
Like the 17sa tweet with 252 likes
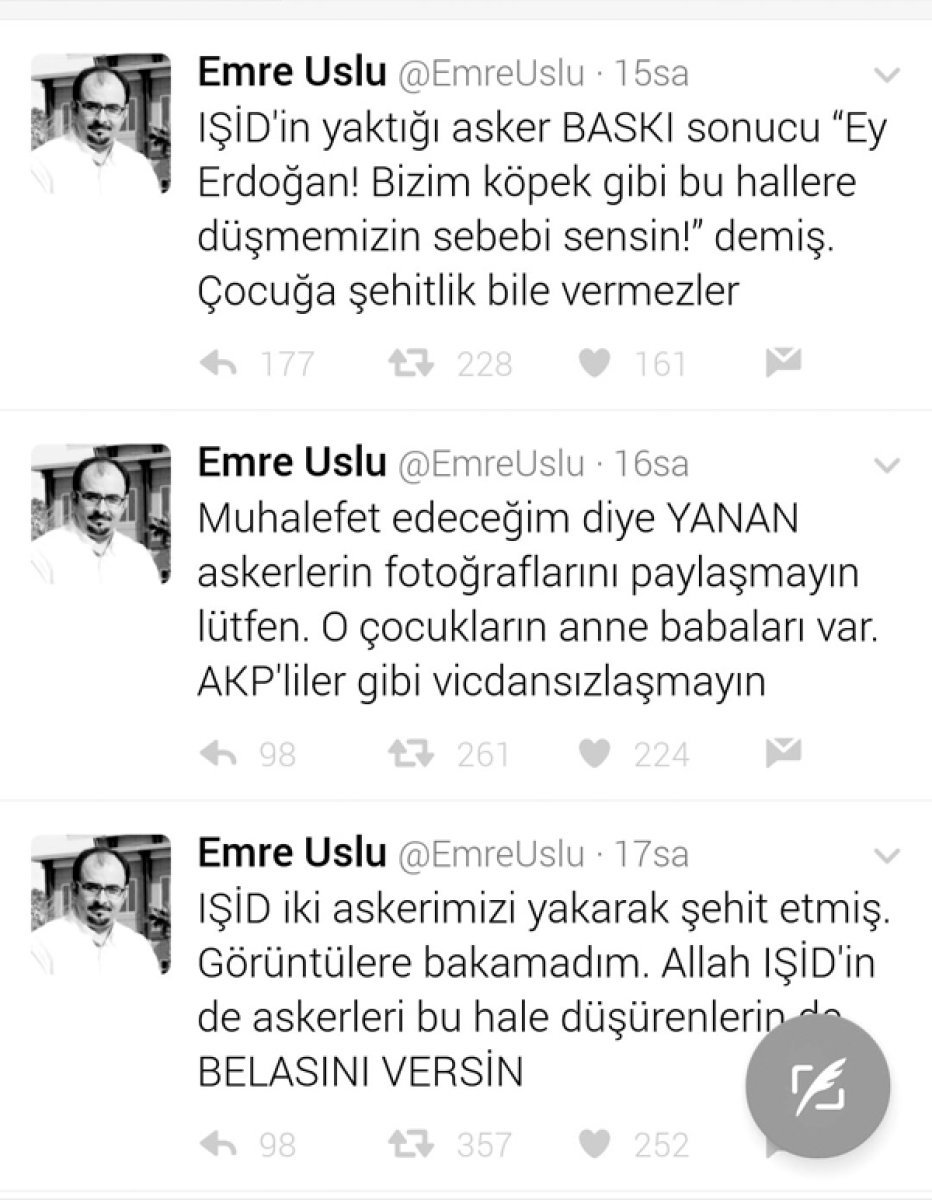(x=595, y=1144)
